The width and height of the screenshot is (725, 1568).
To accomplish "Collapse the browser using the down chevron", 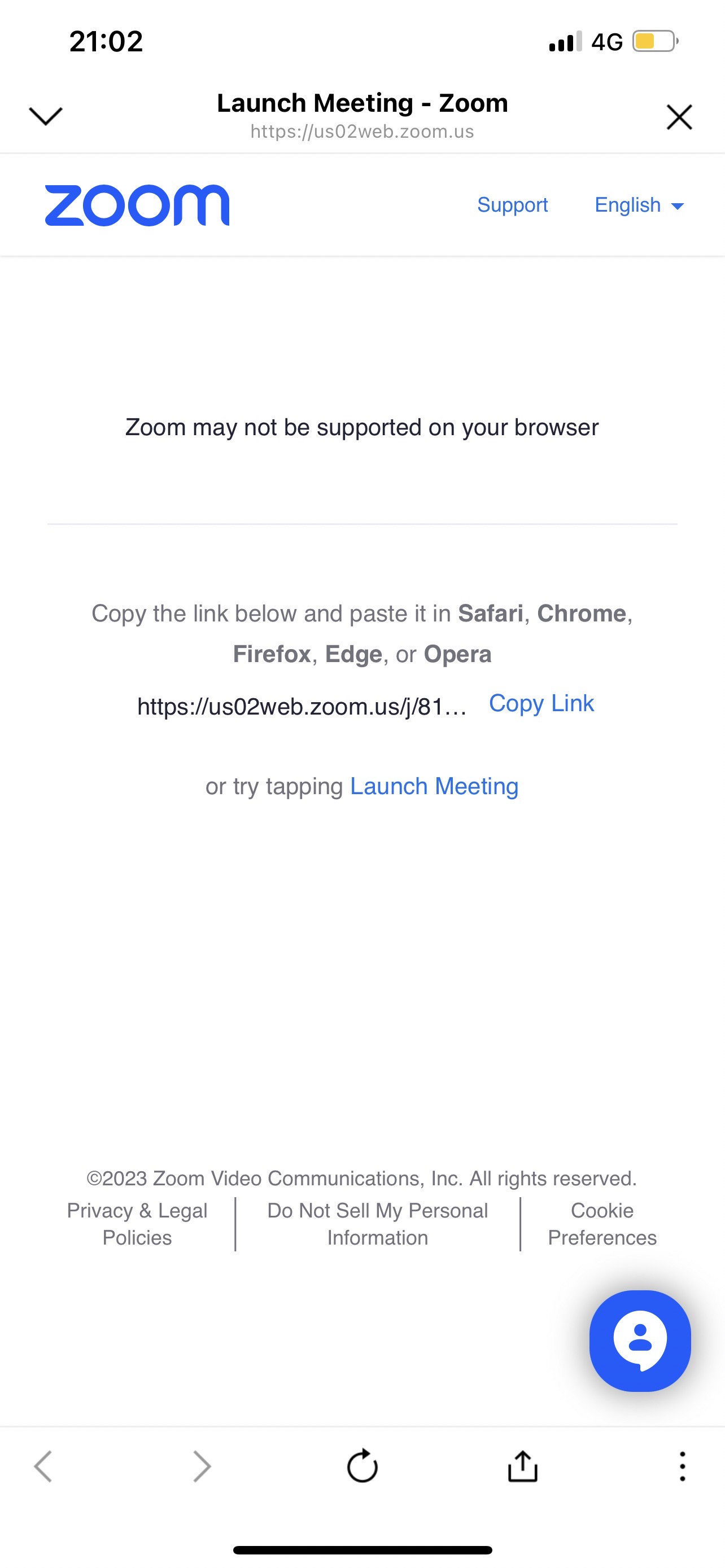I will (46, 116).
